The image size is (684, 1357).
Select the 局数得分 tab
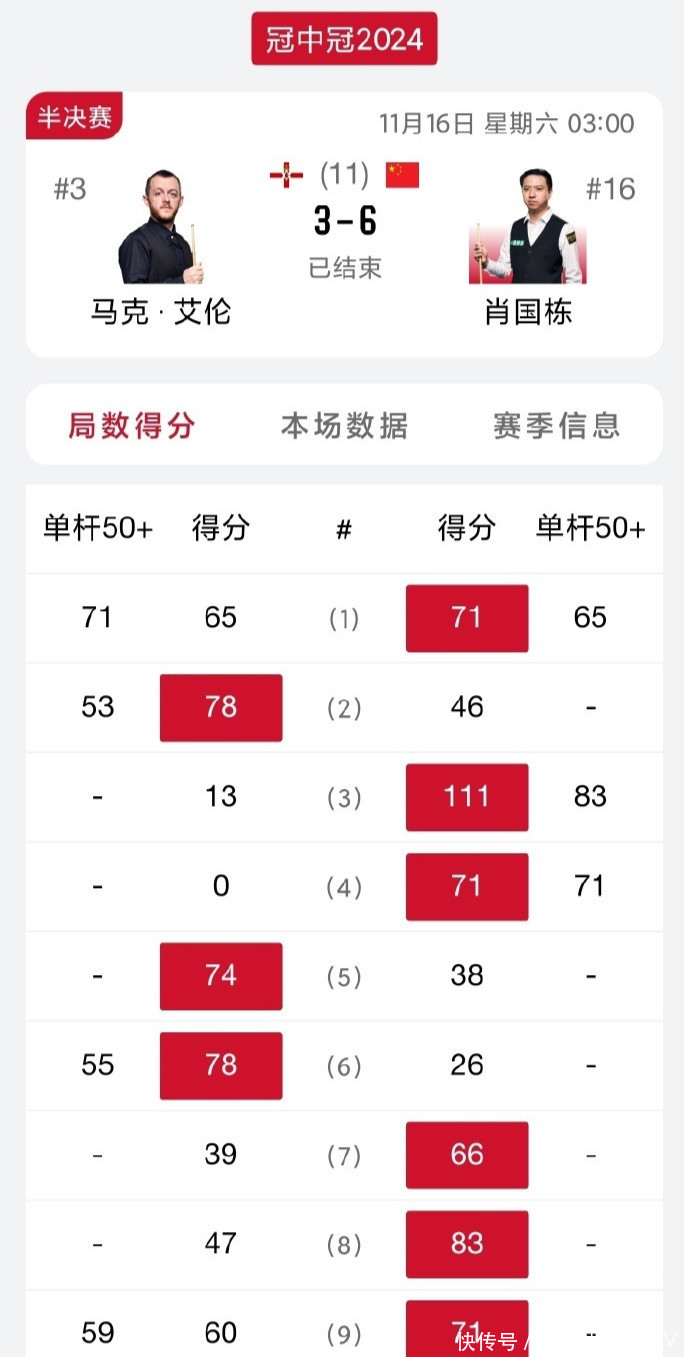pos(131,425)
